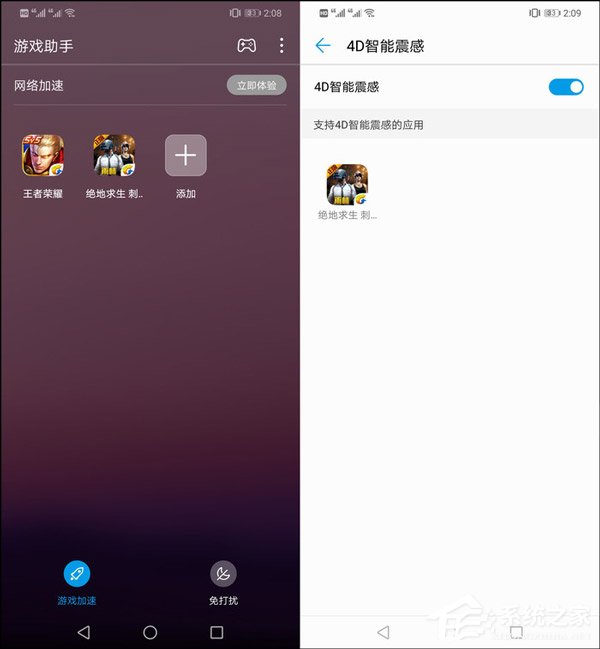600x649 pixels.
Task: Tap the system home circle button
Action: tap(150, 632)
